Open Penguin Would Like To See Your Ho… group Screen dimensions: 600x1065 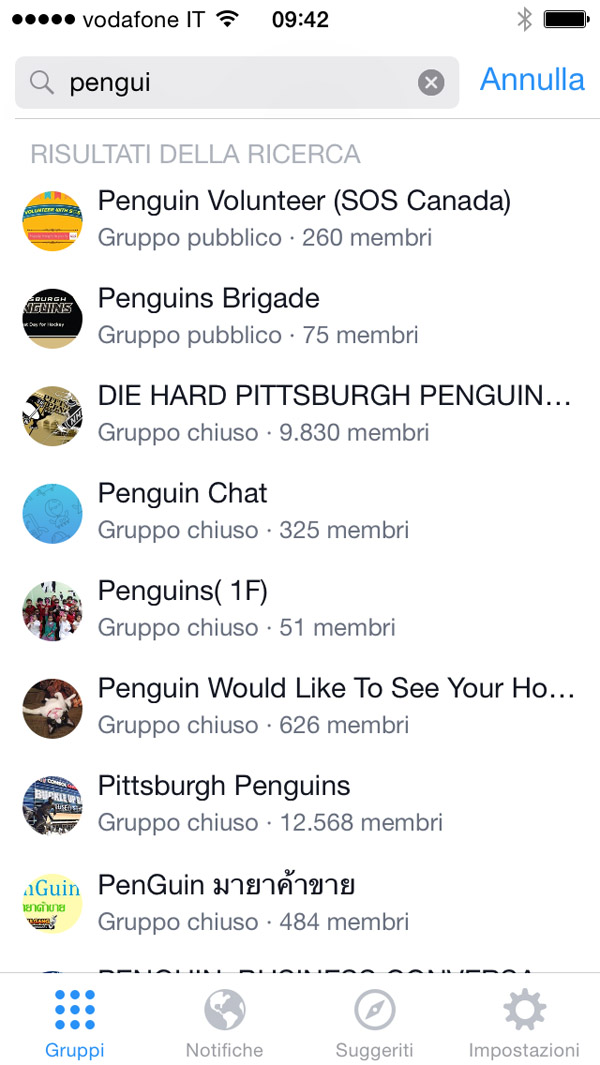336,706
